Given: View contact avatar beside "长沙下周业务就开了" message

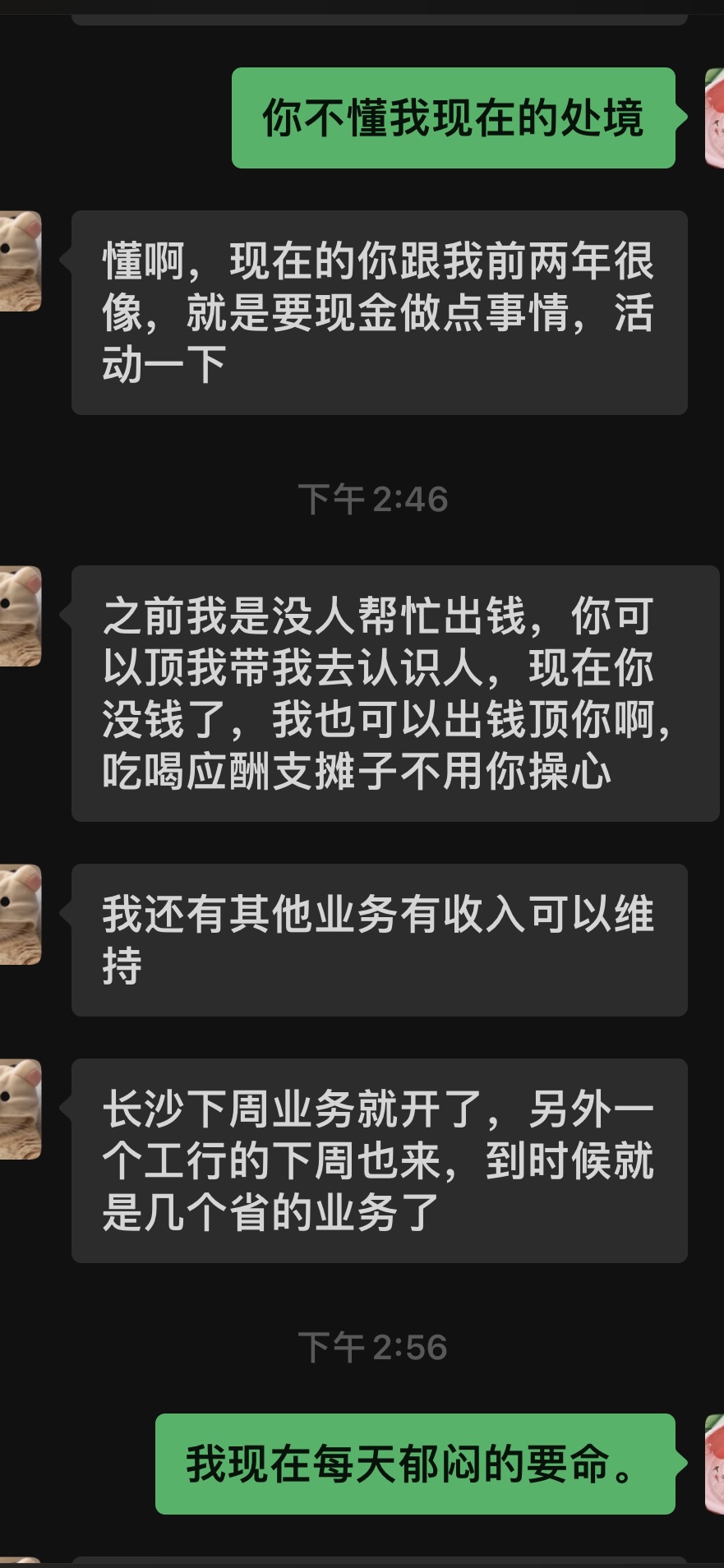Looking at the screenshot, I should click(x=20, y=1109).
